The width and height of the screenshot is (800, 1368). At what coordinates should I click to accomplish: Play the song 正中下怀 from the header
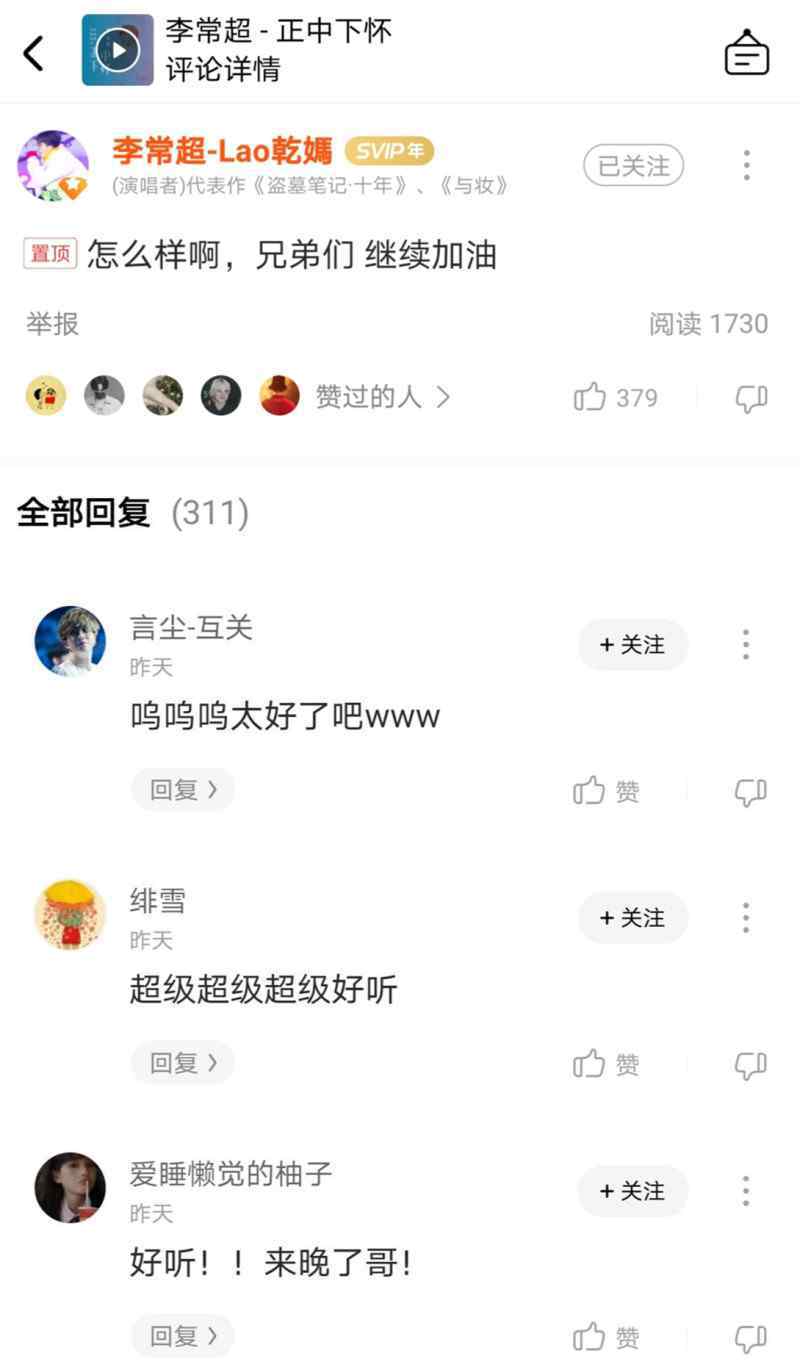(118, 50)
